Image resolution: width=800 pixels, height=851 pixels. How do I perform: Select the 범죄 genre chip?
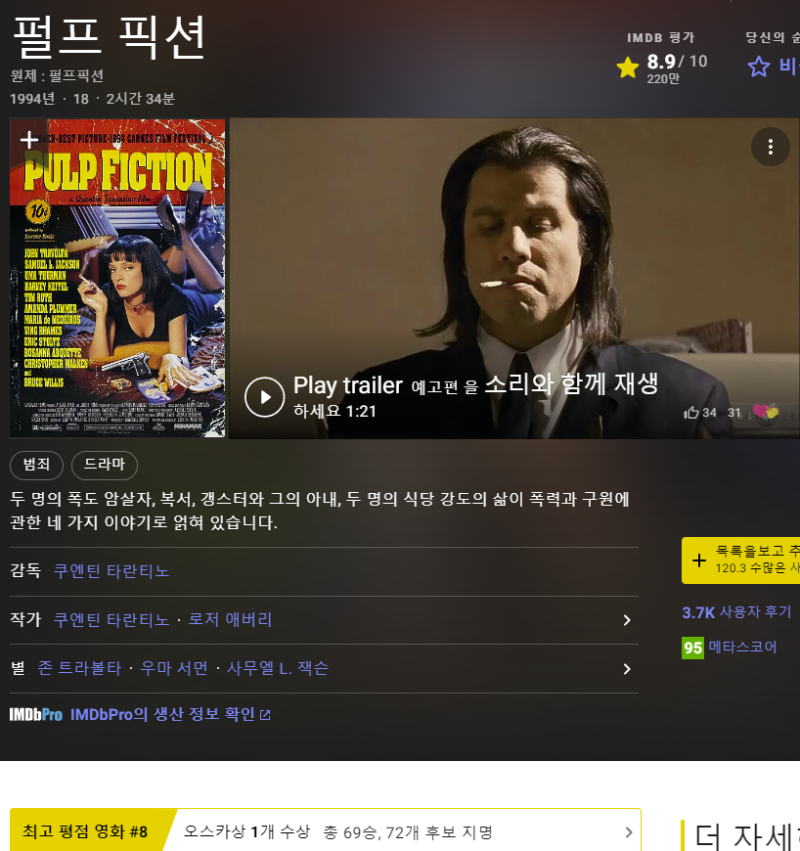(x=37, y=465)
